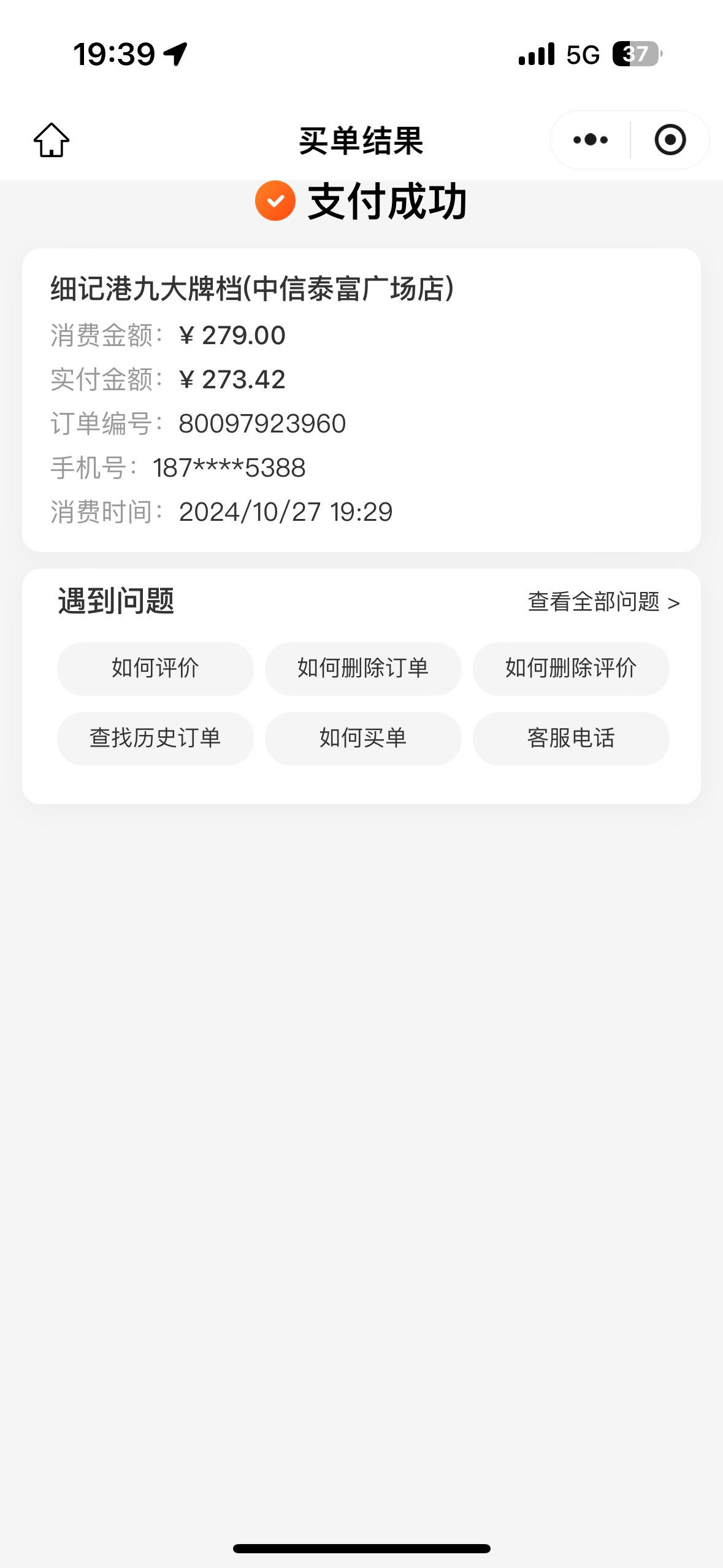This screenshot has height=1568, width=723.
Task: Tap the 客服电话 chip
Action: (571, 739)
